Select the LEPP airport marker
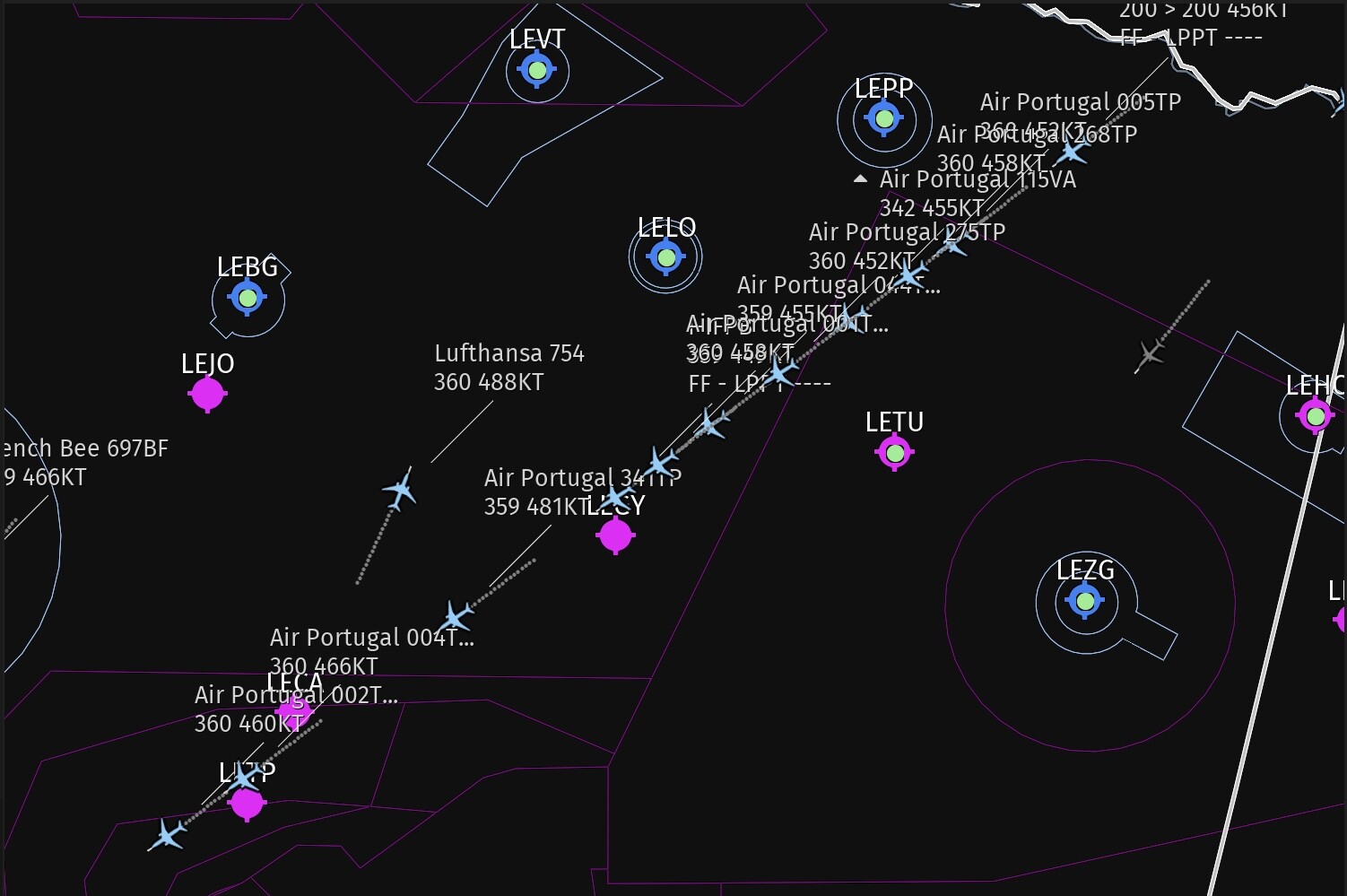The width and height of the screenshot is (1347, 896). 884,118
